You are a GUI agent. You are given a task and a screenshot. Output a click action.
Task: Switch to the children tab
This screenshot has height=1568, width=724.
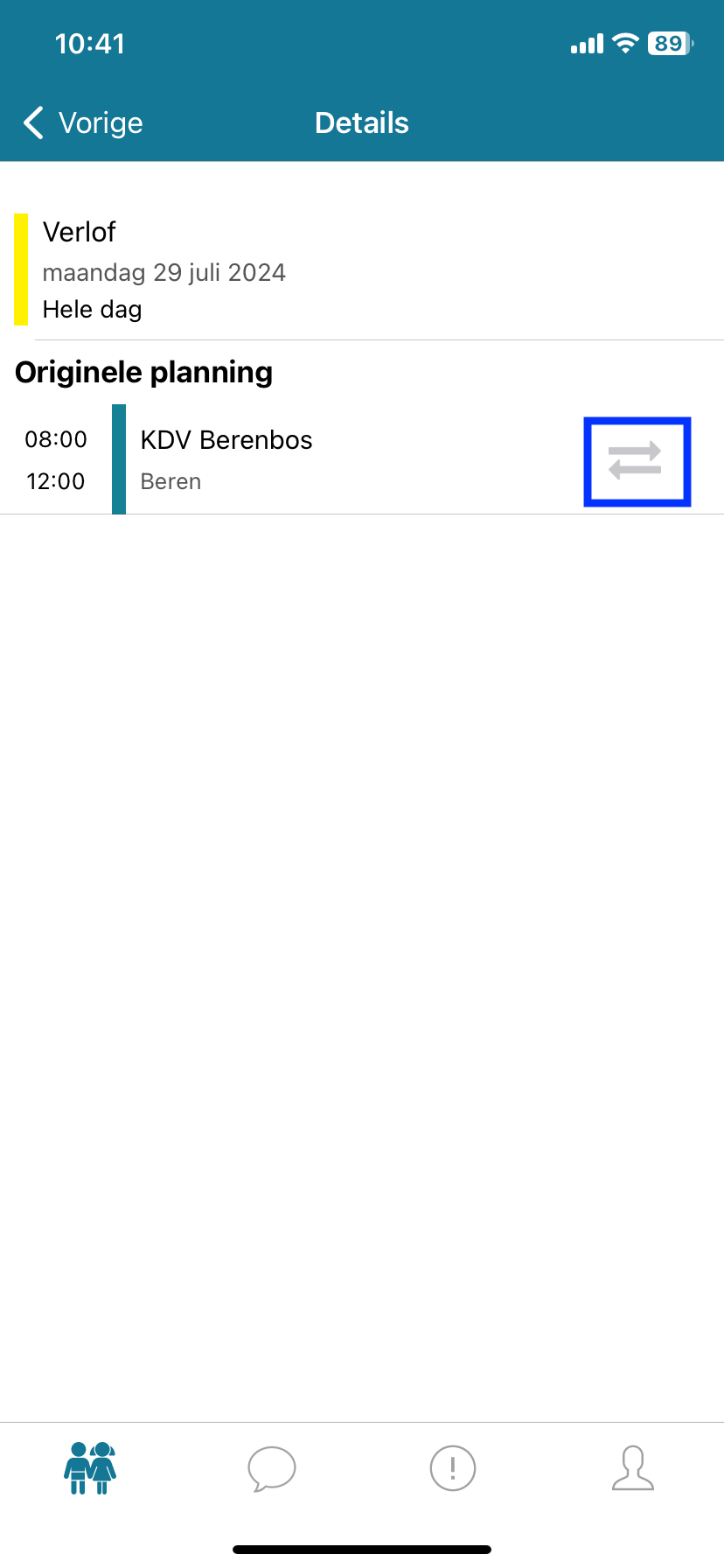(90, 1467)
